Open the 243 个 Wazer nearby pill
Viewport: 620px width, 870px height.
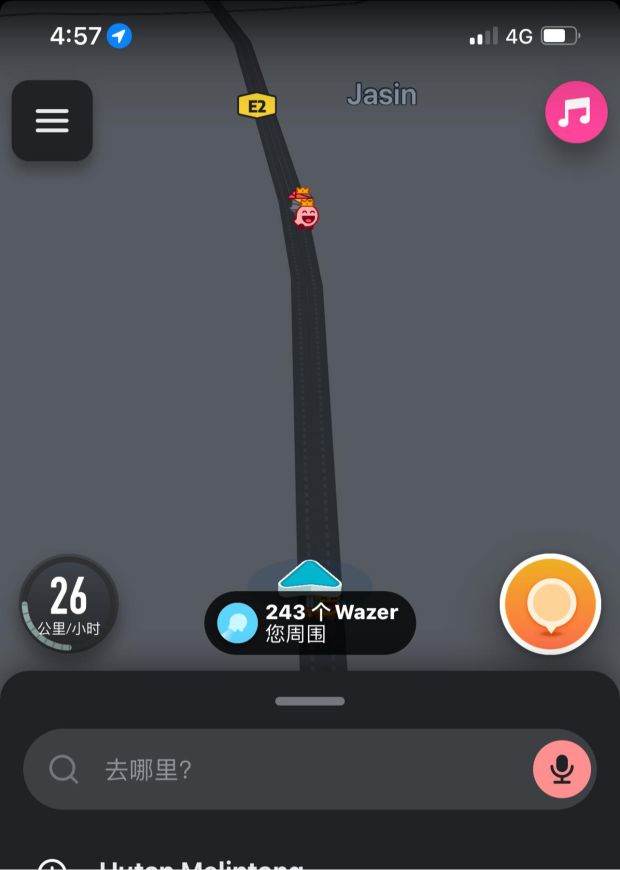[310, 622]
